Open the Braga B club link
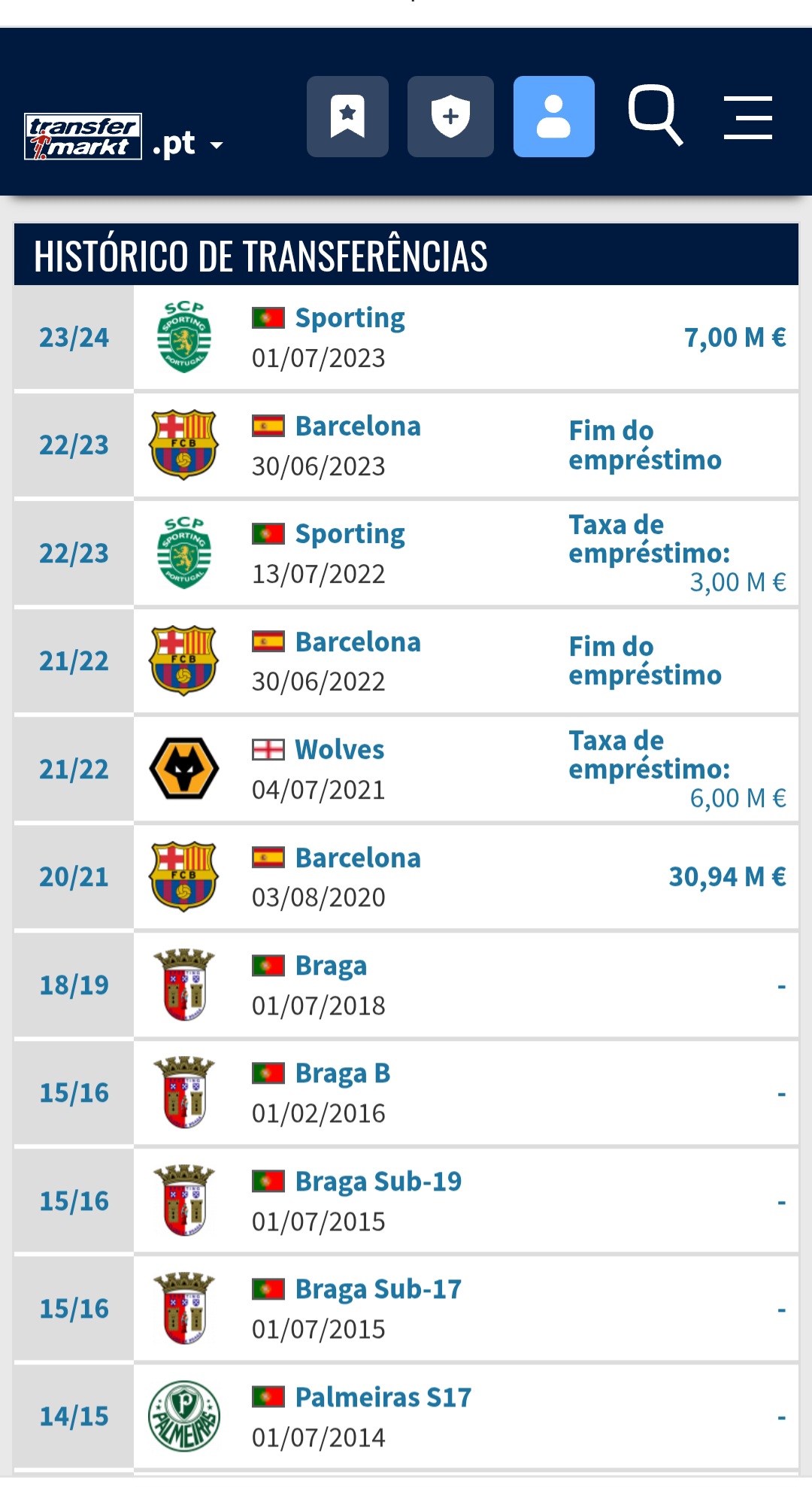 343,1073
